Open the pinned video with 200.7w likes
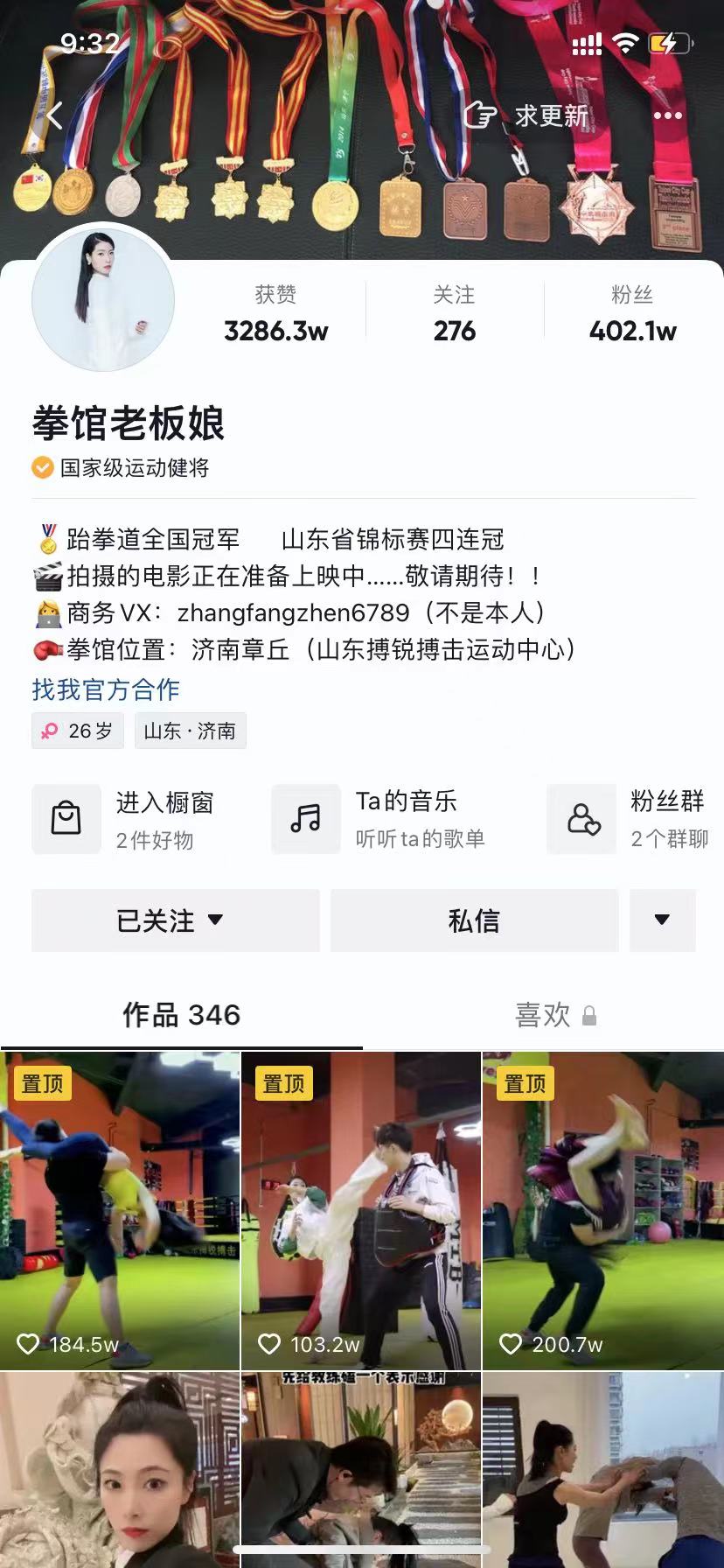Image resolution: width=724 pixels, height=1568 pixels. 602,1210
